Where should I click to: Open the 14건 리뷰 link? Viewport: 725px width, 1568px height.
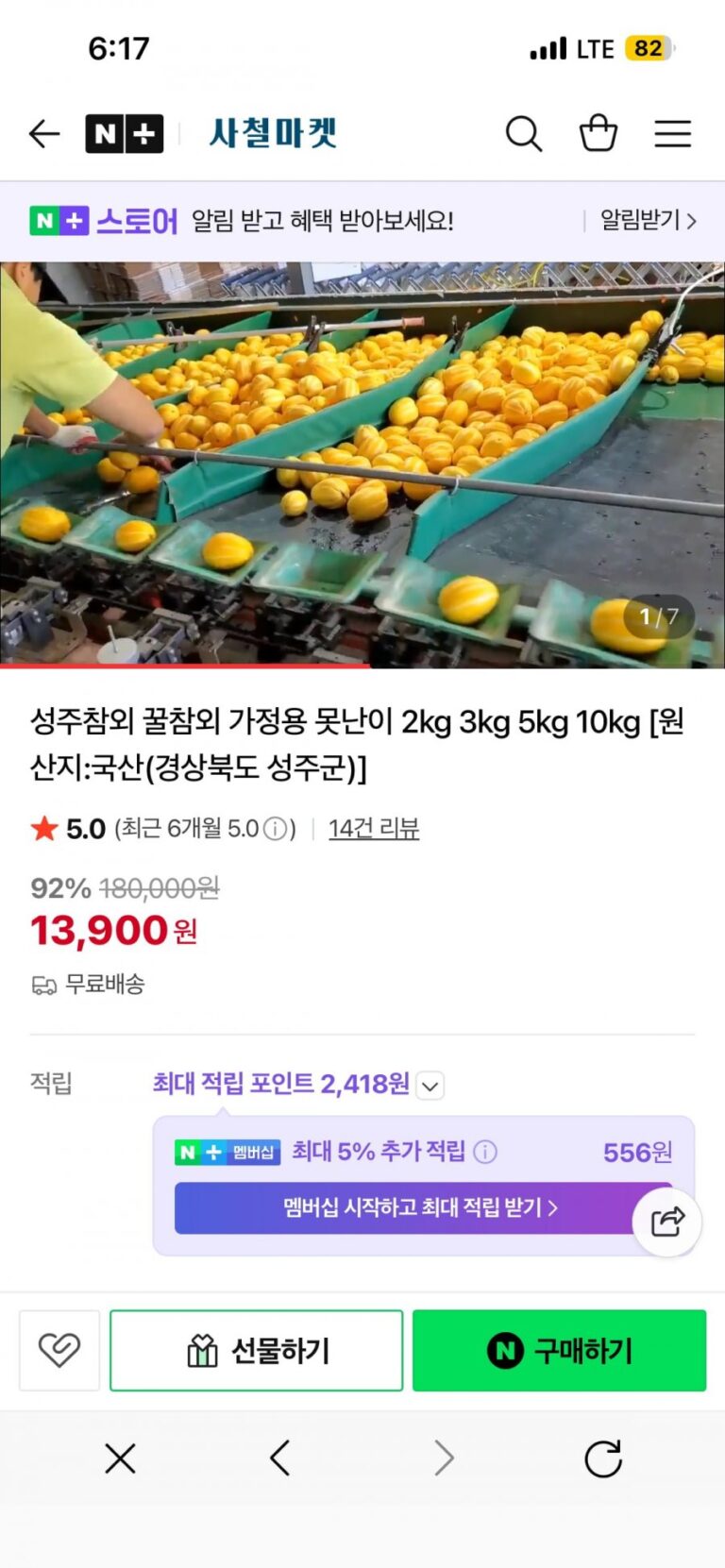tap(373, 829)
